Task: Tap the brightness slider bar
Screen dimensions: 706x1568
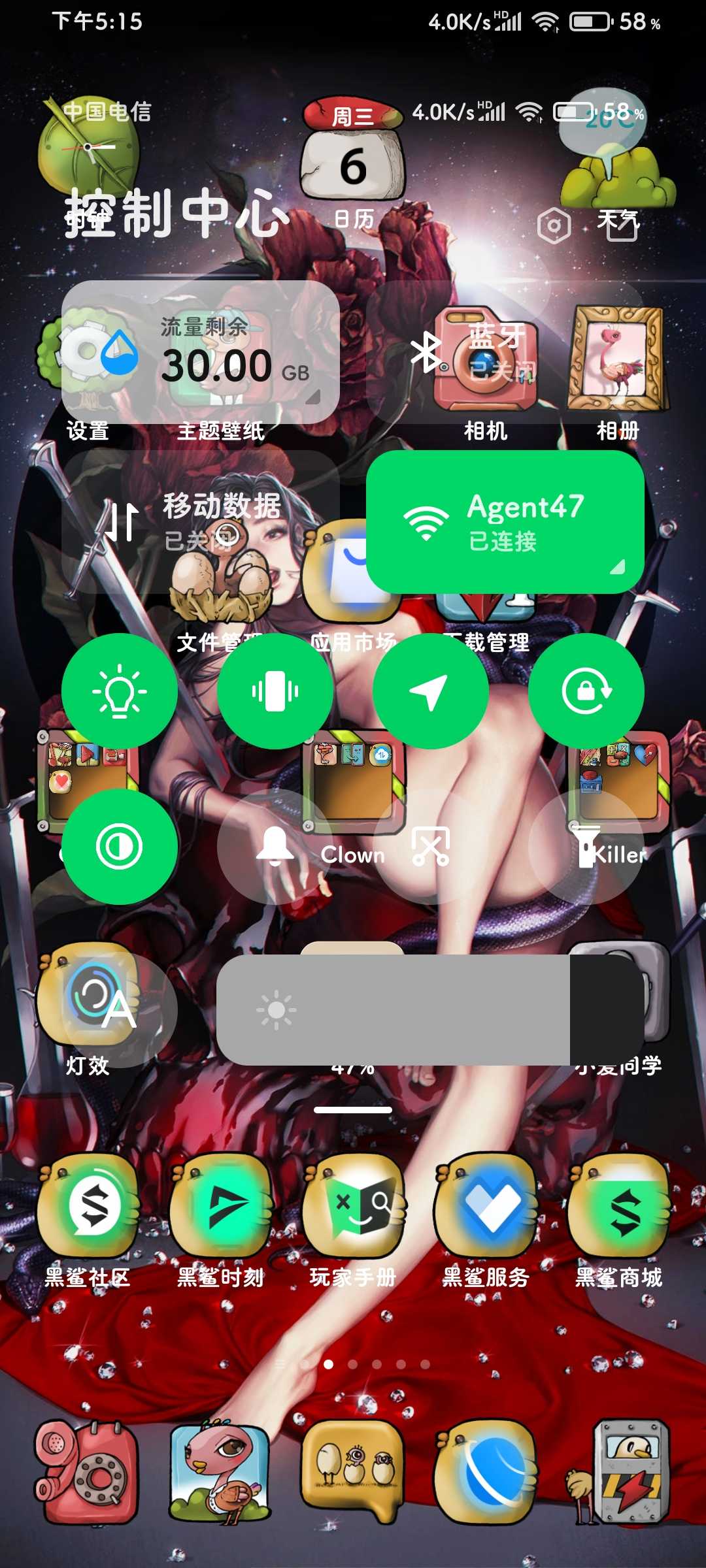Action: (x=430, y=1010)
